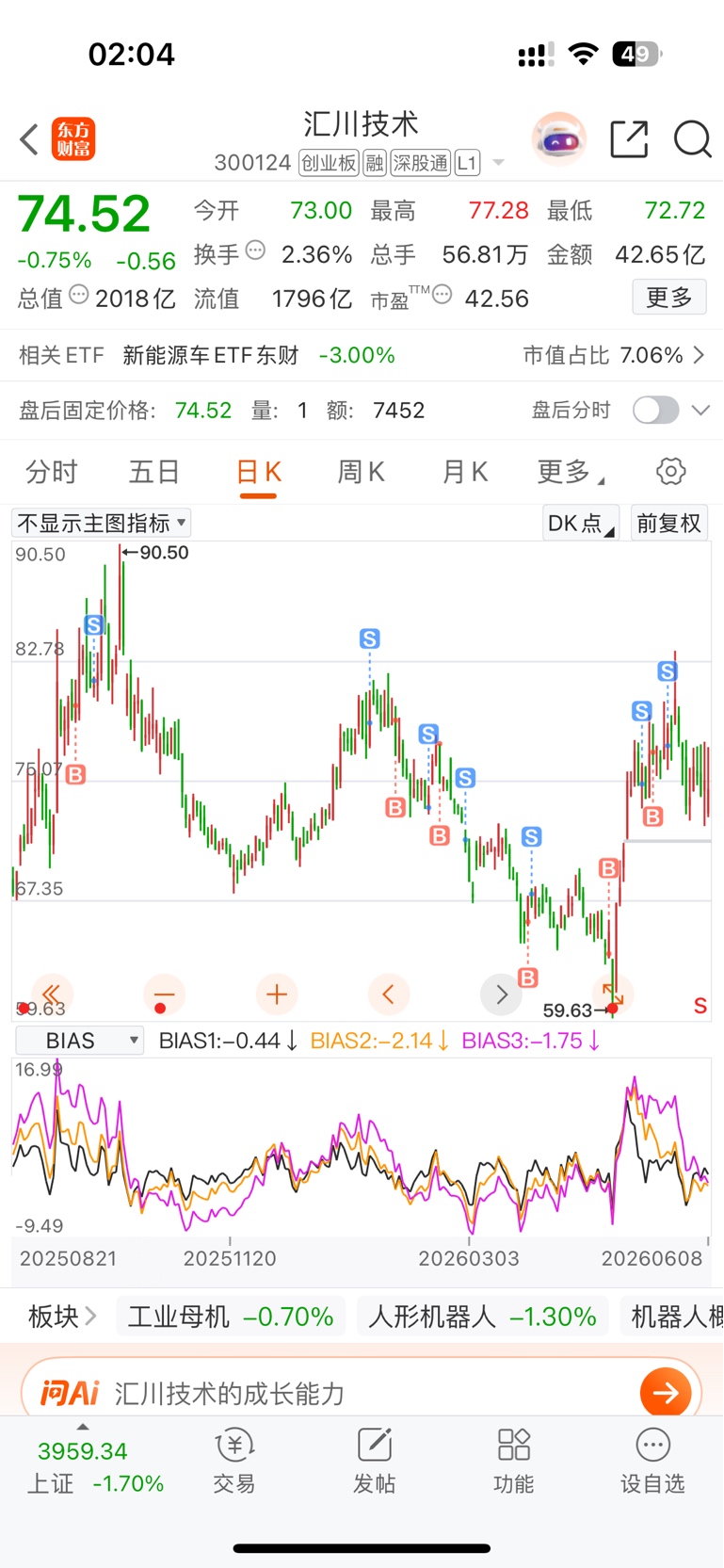Toggle the 盘后分时 switch
Screen dimensions: 724x1568
click(x=655, y=410)
